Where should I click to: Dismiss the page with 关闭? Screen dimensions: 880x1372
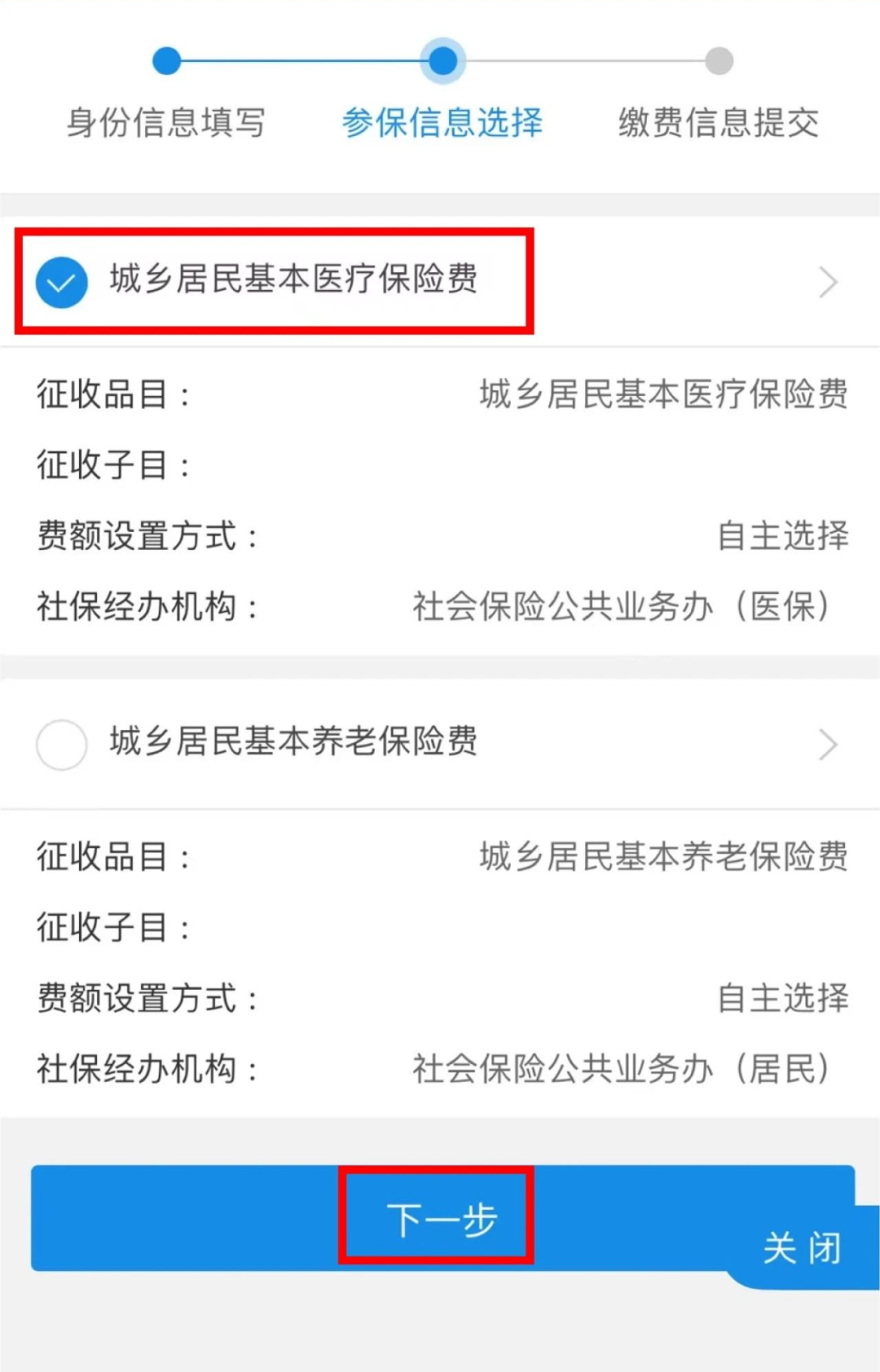click(x=803, y=1247)
